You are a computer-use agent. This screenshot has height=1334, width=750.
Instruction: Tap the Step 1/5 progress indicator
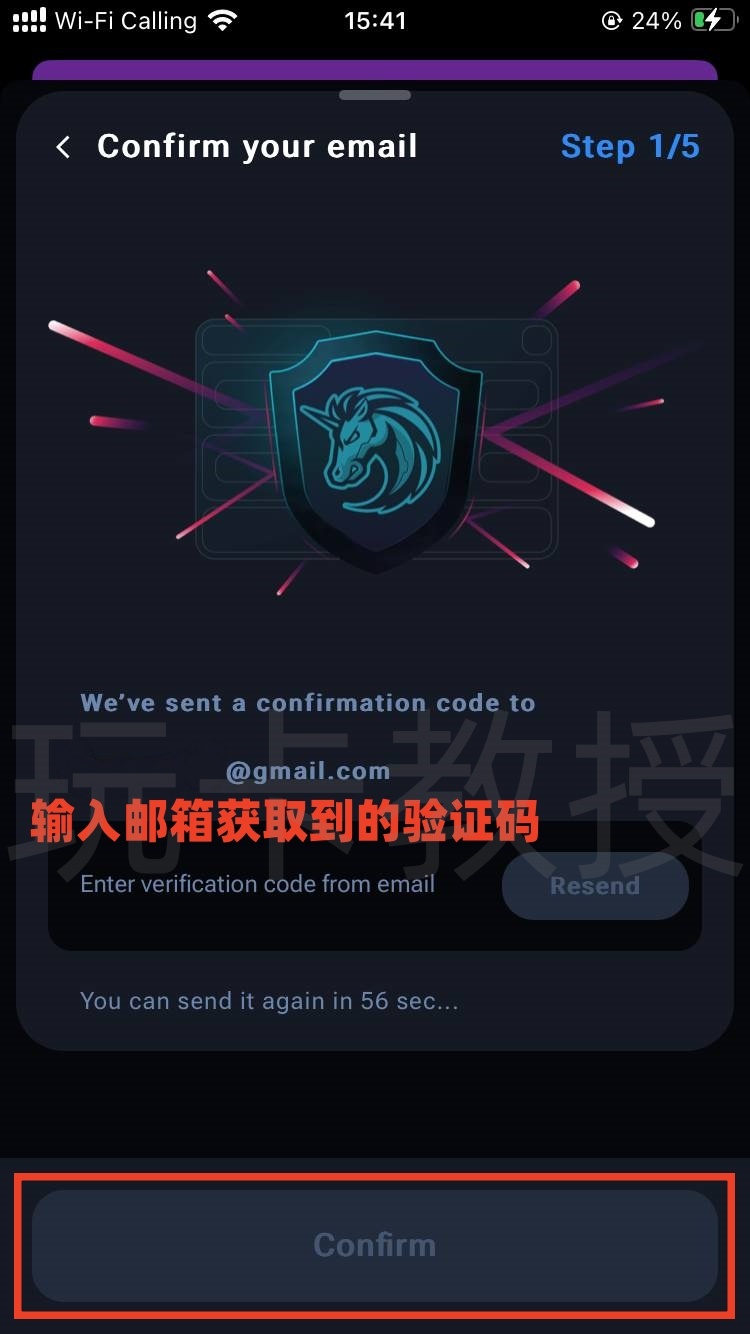pyautogui.click(x=631, y=146)
